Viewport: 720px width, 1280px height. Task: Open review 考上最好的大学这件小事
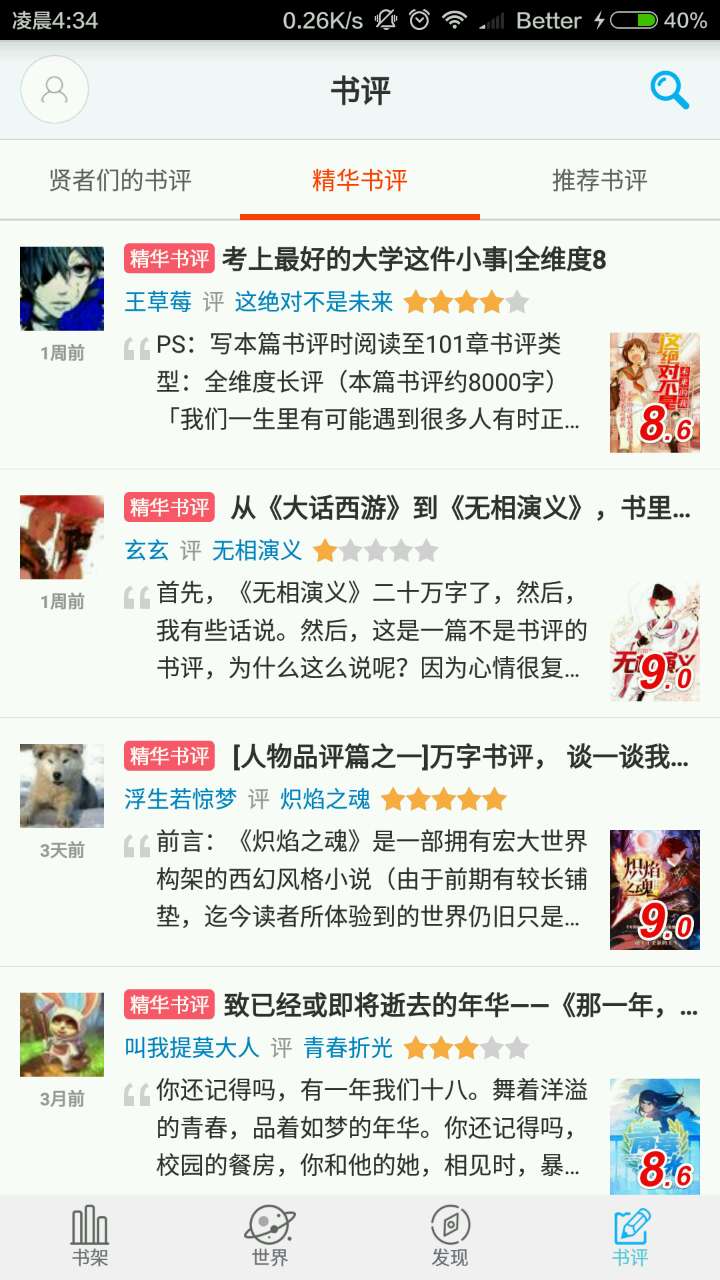(x=413, y=260)
